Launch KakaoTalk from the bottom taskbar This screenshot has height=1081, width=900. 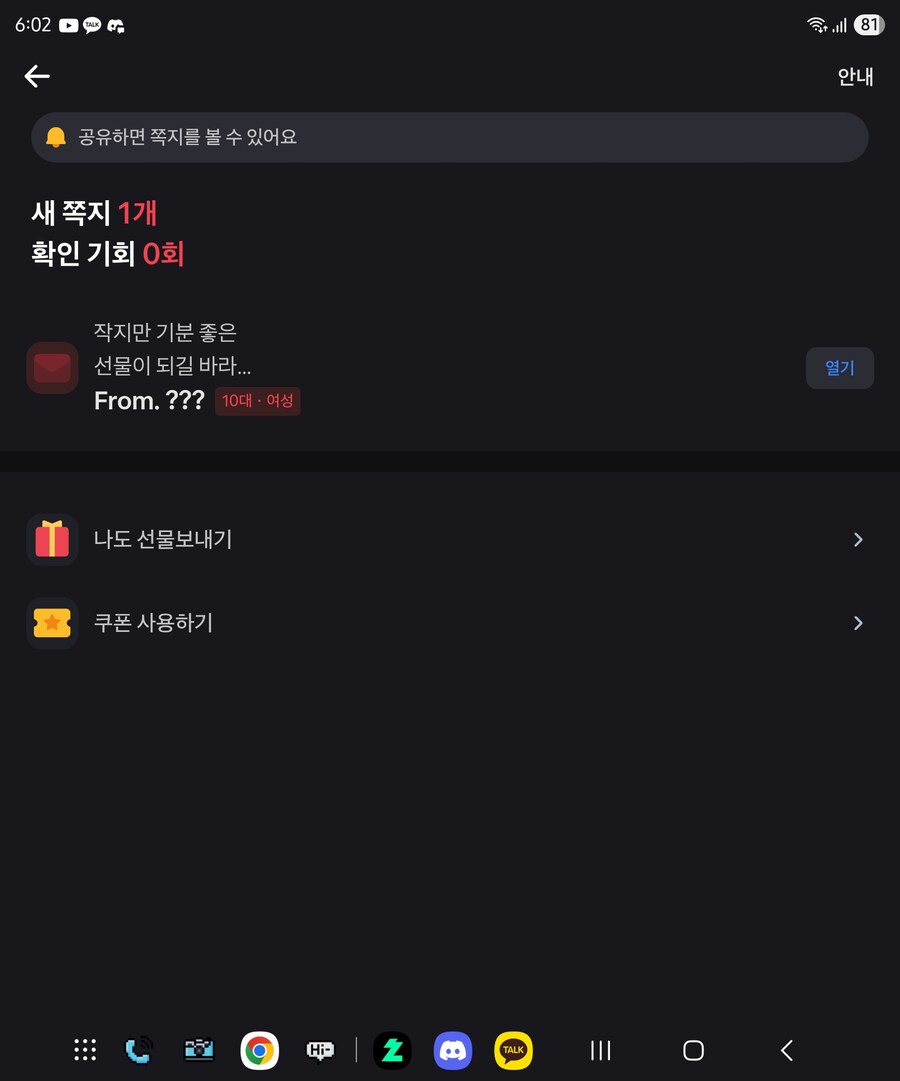tap(513, 1050)
